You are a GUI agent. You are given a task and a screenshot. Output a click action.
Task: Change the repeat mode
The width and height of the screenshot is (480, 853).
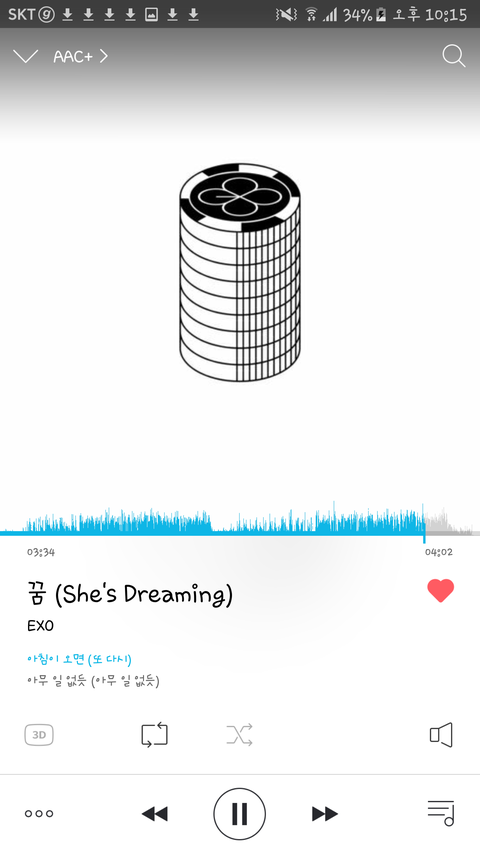tap(155, 735)
